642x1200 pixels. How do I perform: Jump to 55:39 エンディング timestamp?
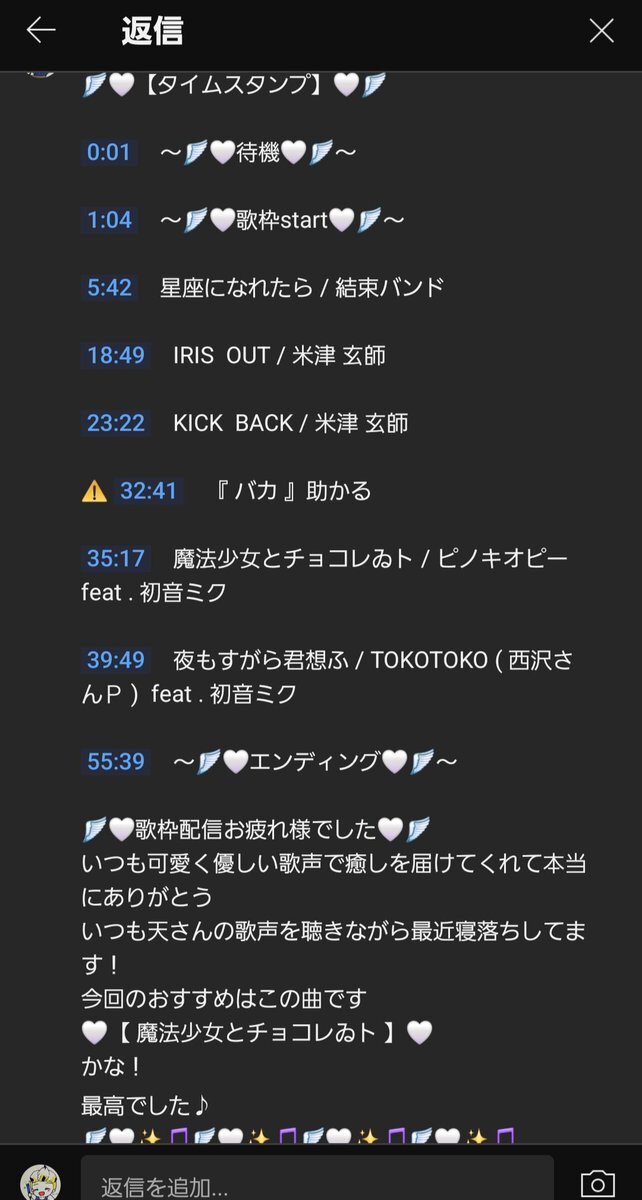tap(116, 762)
